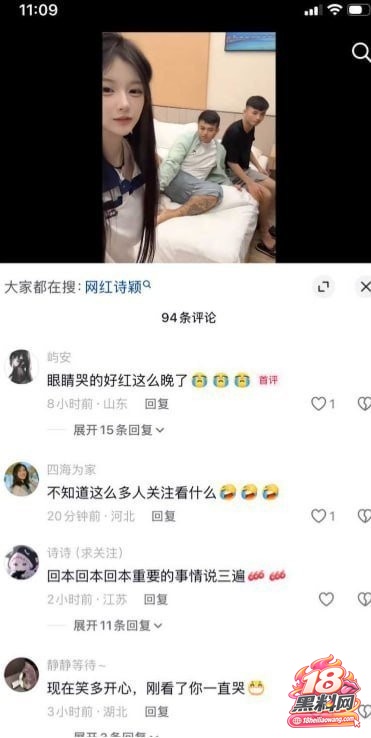This screenshot has width=371, height=738.
Task: Like the comment by 诗诗(求关注)
Action: point(326,599)
